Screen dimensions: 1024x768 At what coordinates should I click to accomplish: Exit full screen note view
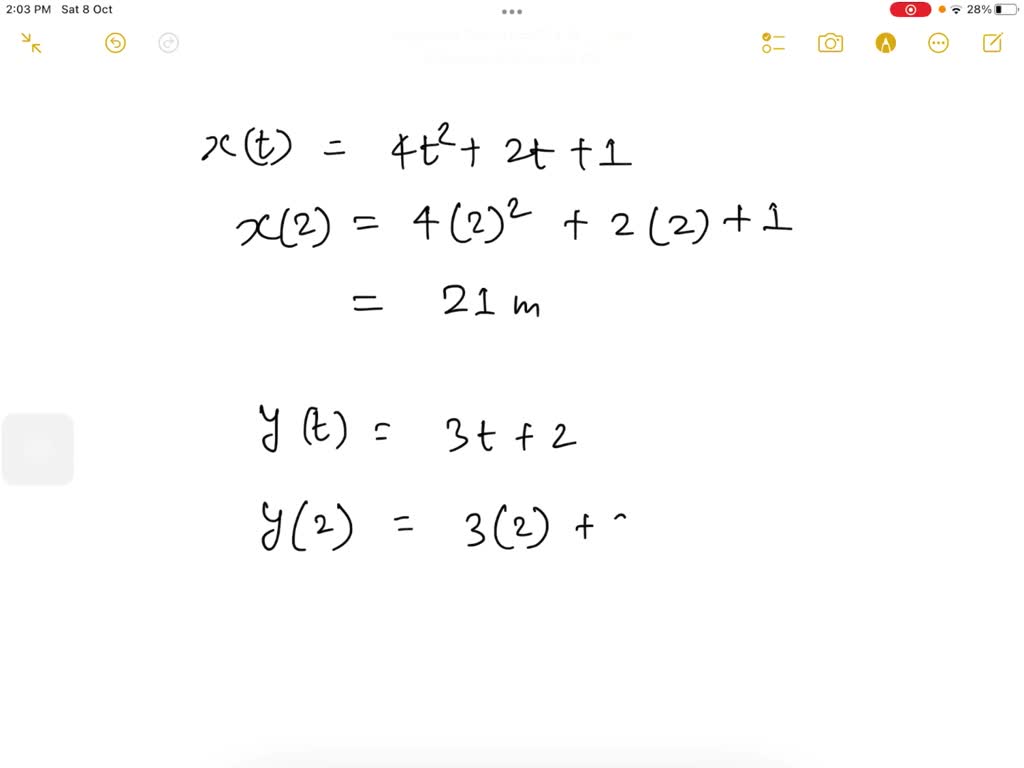click(31, 43)
